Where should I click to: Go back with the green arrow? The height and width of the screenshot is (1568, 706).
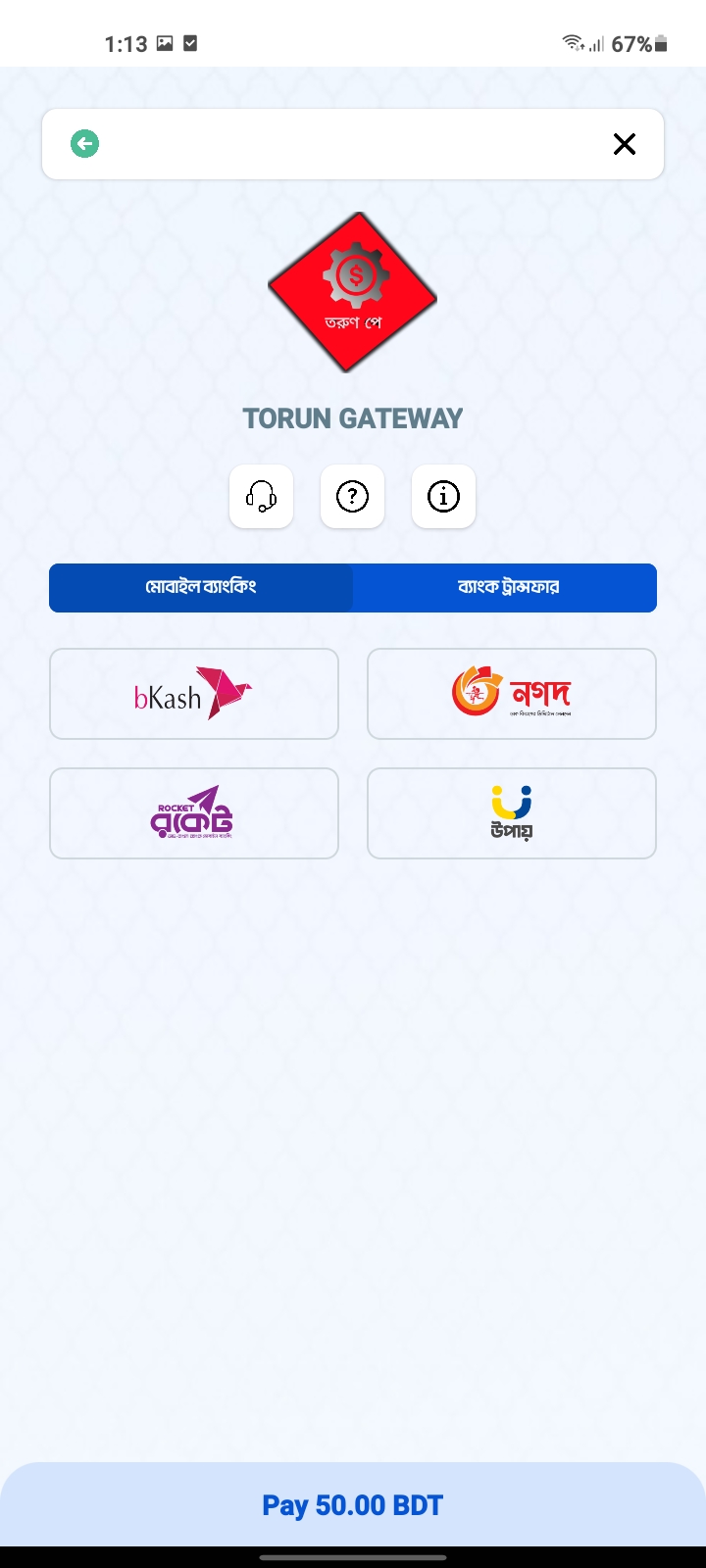point(85,144)
